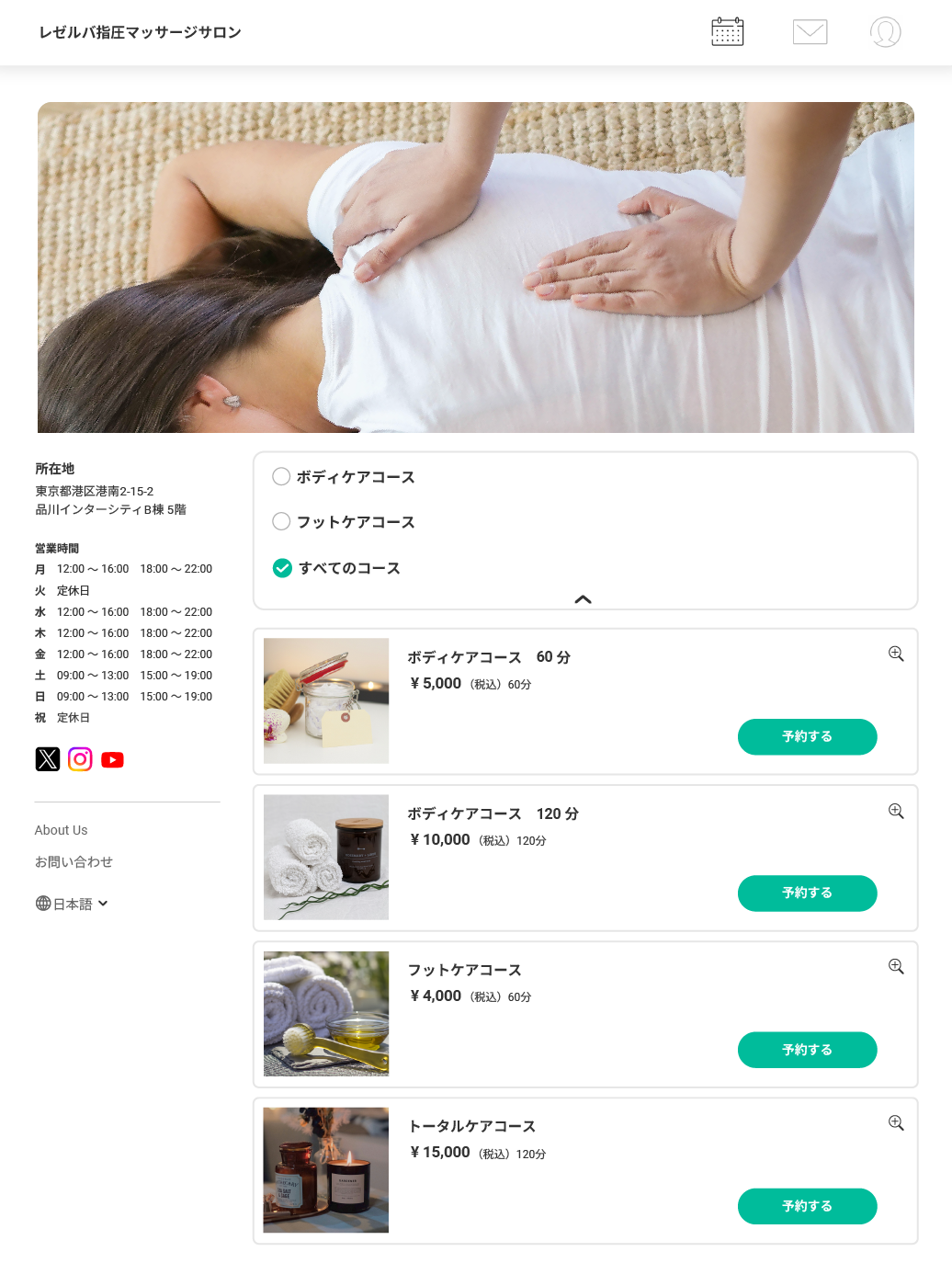Collapse the course filter panel
Screen dimensions: 952x1263
pyautogui.click(x=583, y=599)
